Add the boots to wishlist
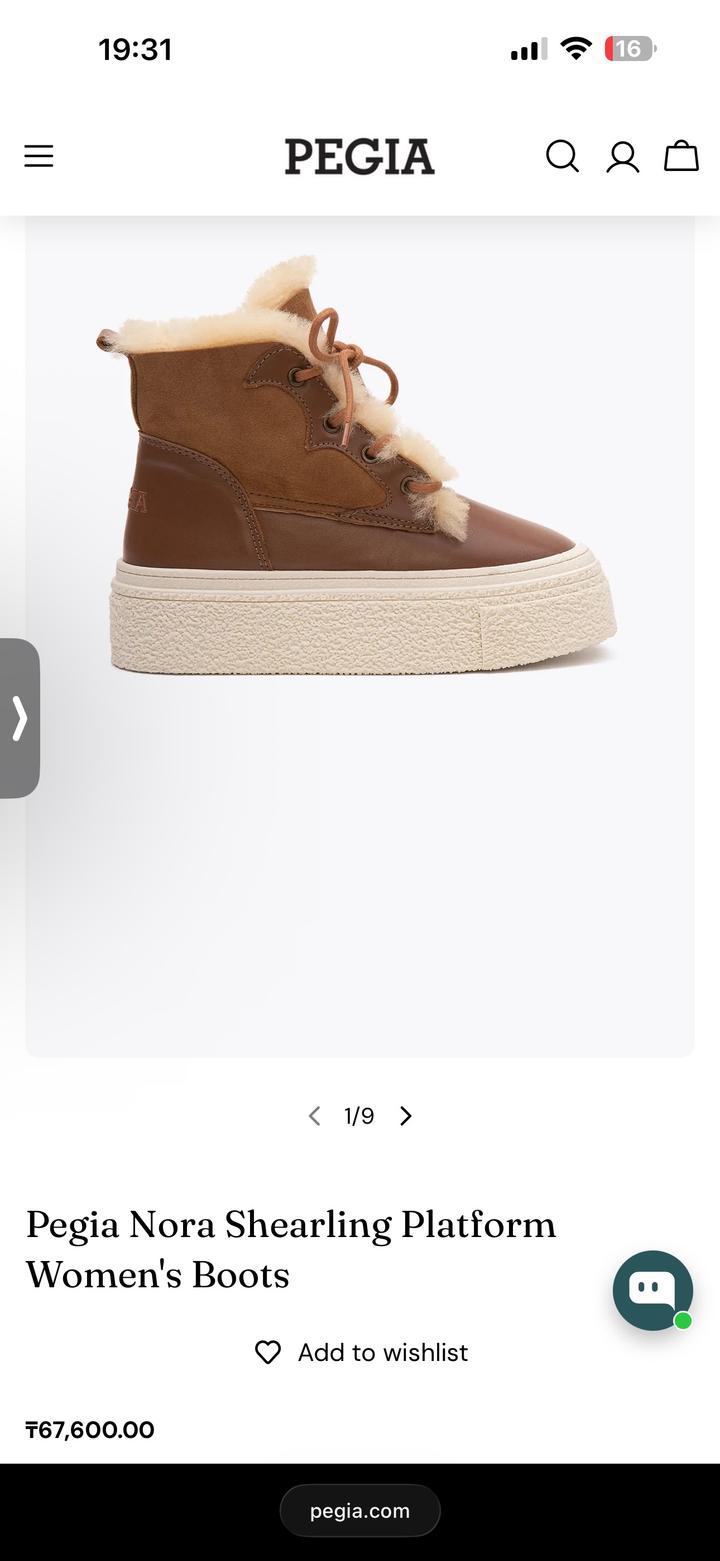 coord(361,1352)
